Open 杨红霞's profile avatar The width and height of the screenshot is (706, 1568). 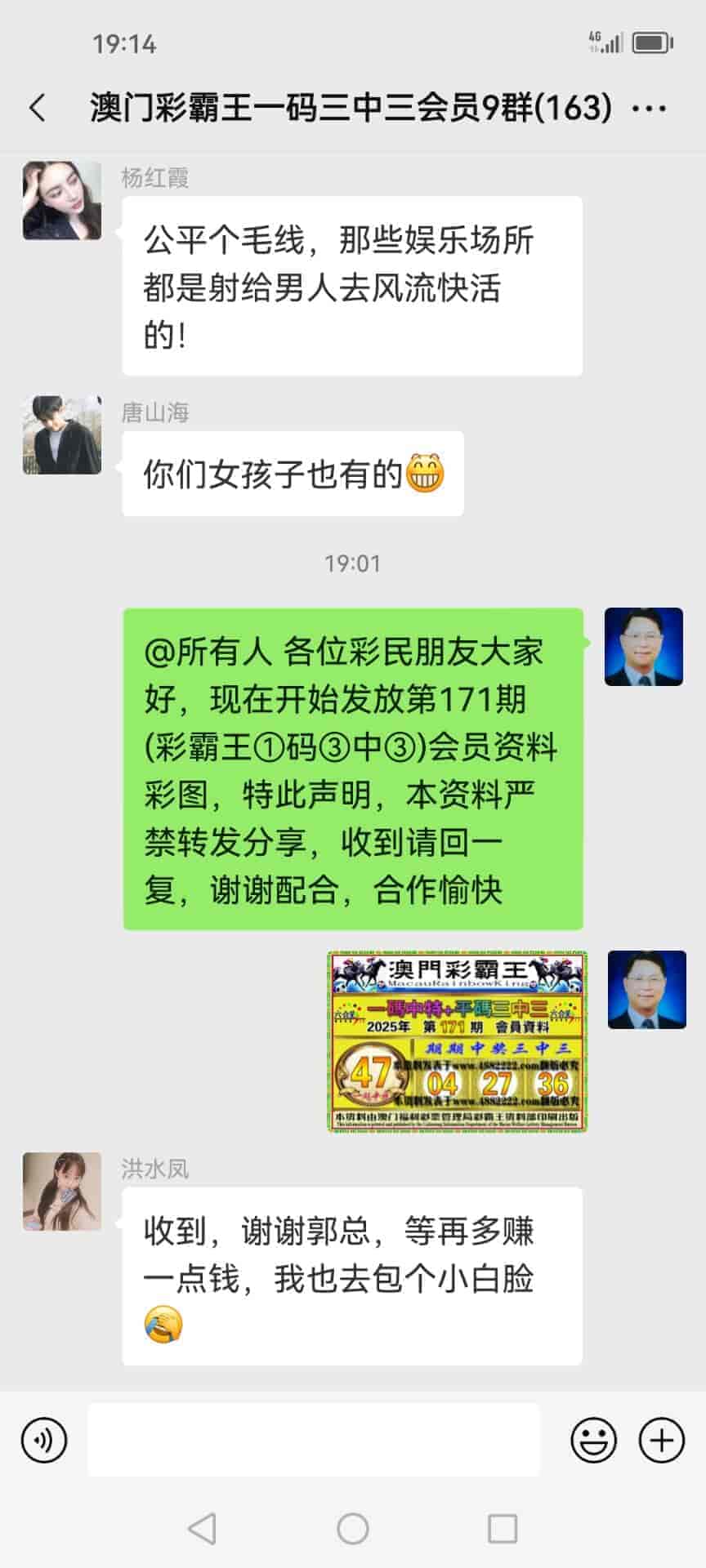point(62,201)
